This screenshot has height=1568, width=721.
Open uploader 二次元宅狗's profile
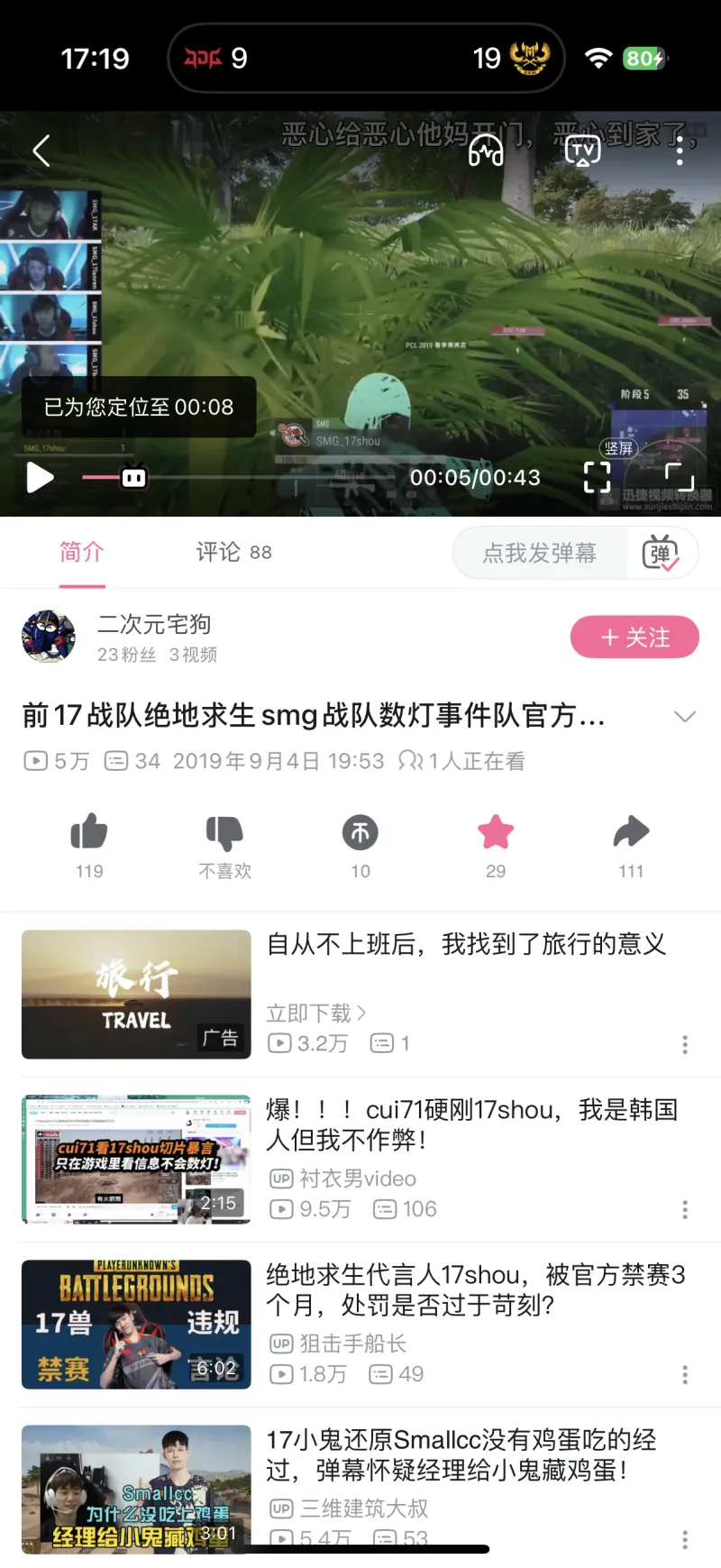49,637
